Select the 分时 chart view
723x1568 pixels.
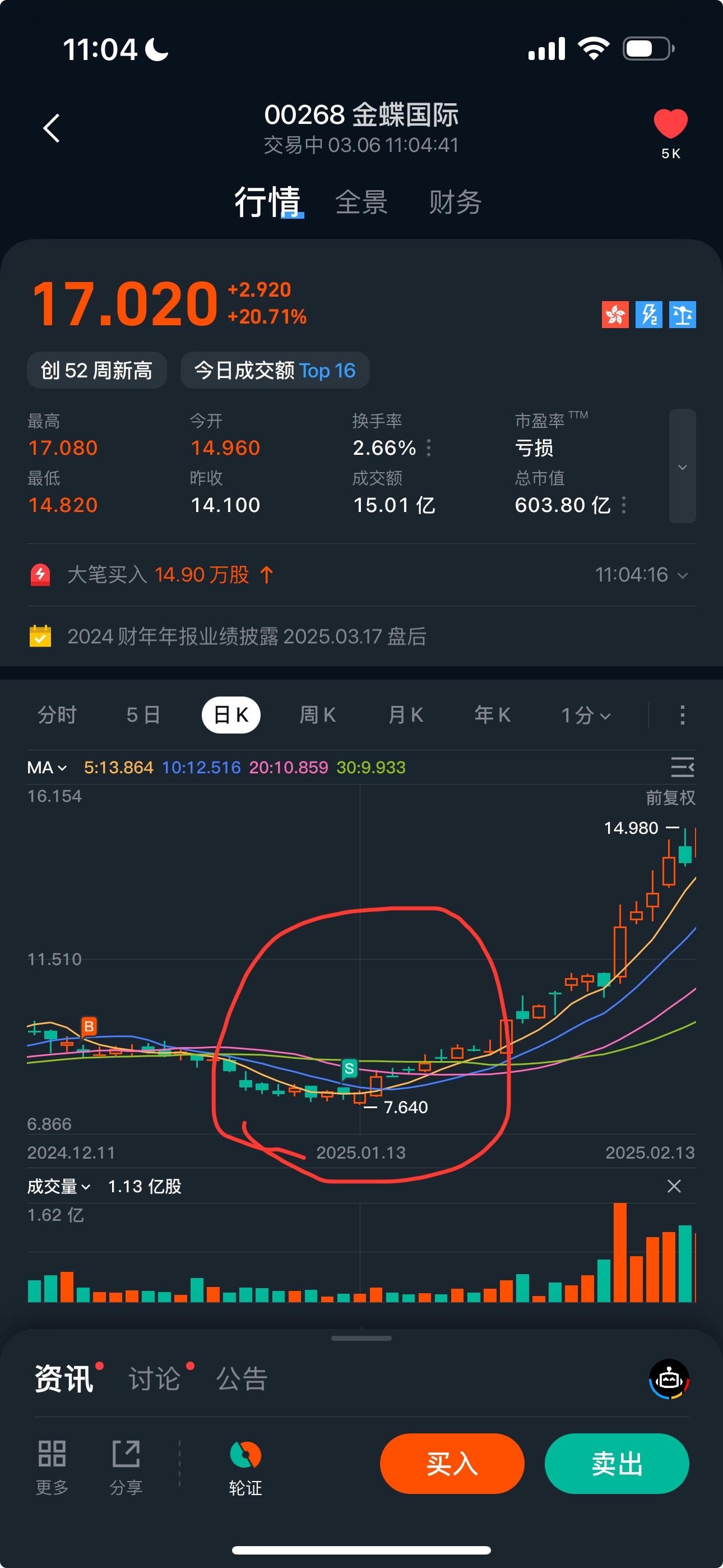point(57,714)
